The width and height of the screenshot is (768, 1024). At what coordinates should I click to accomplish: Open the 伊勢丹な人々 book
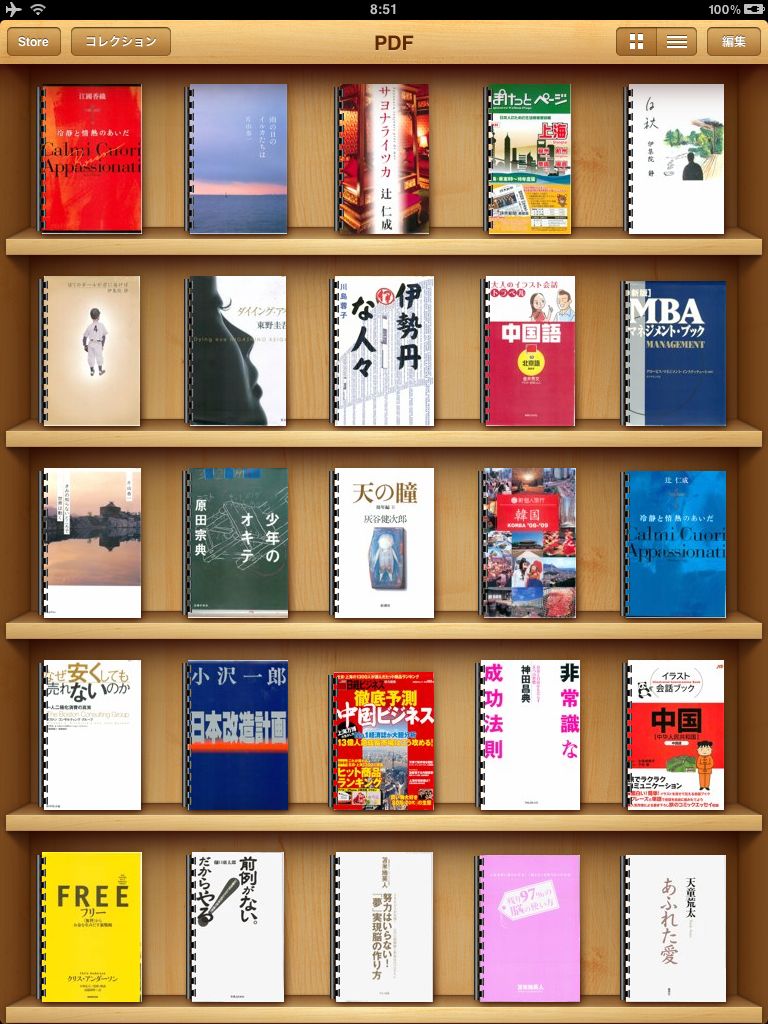[x=383, y=351]
